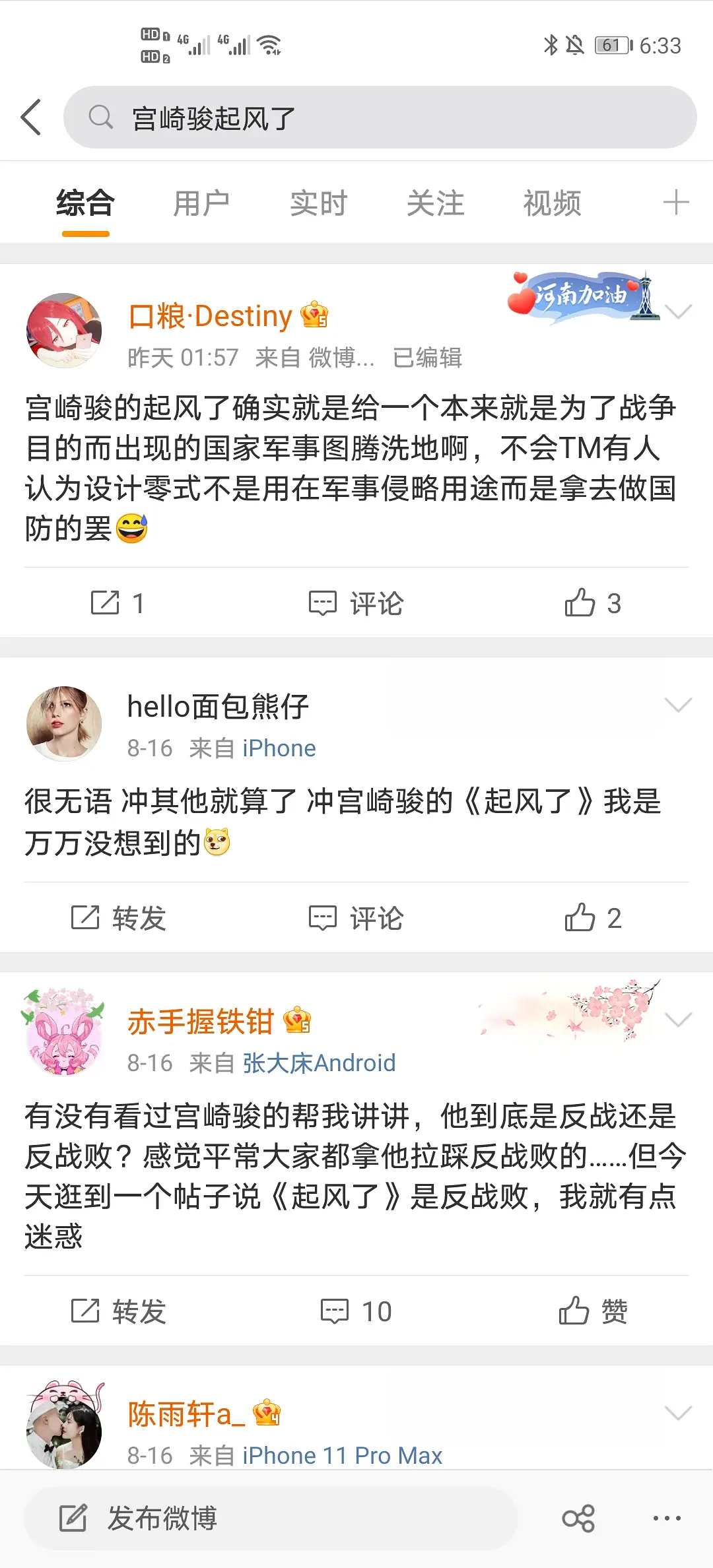Add more tabs with the plus icon
Image resolution: width=713 pixels, height=1568 pixels.
click(676, 203)
